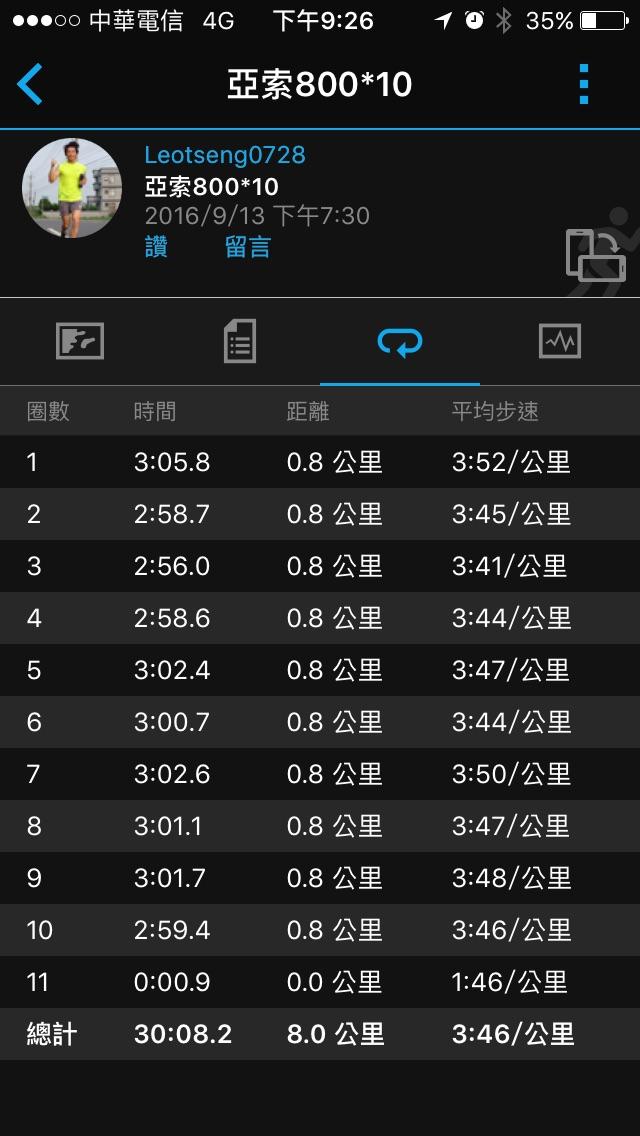Switch to the activity details tab
Screen dimensions: 640x1136
[x=240, y=342]
